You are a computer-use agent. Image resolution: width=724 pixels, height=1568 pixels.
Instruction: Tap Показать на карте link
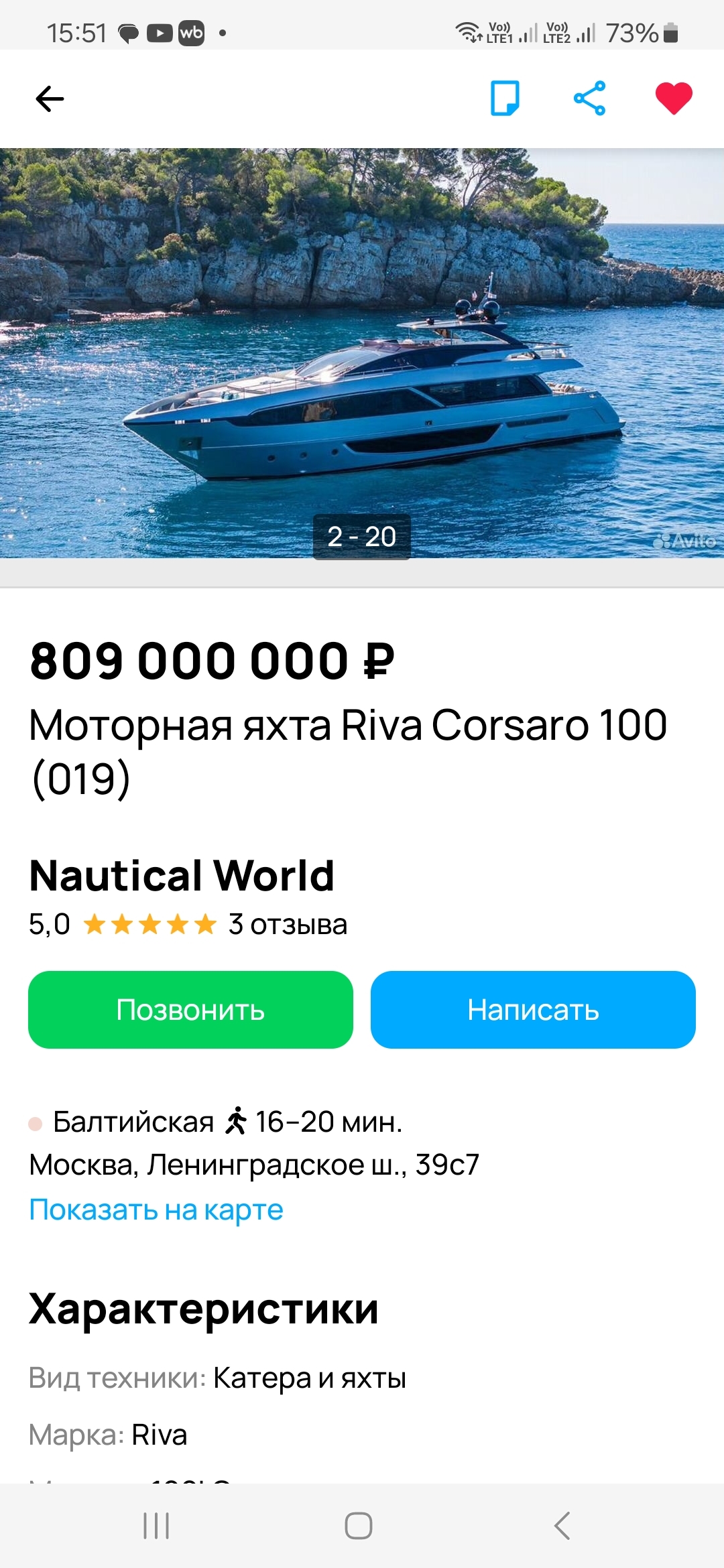coord(156,1210)
